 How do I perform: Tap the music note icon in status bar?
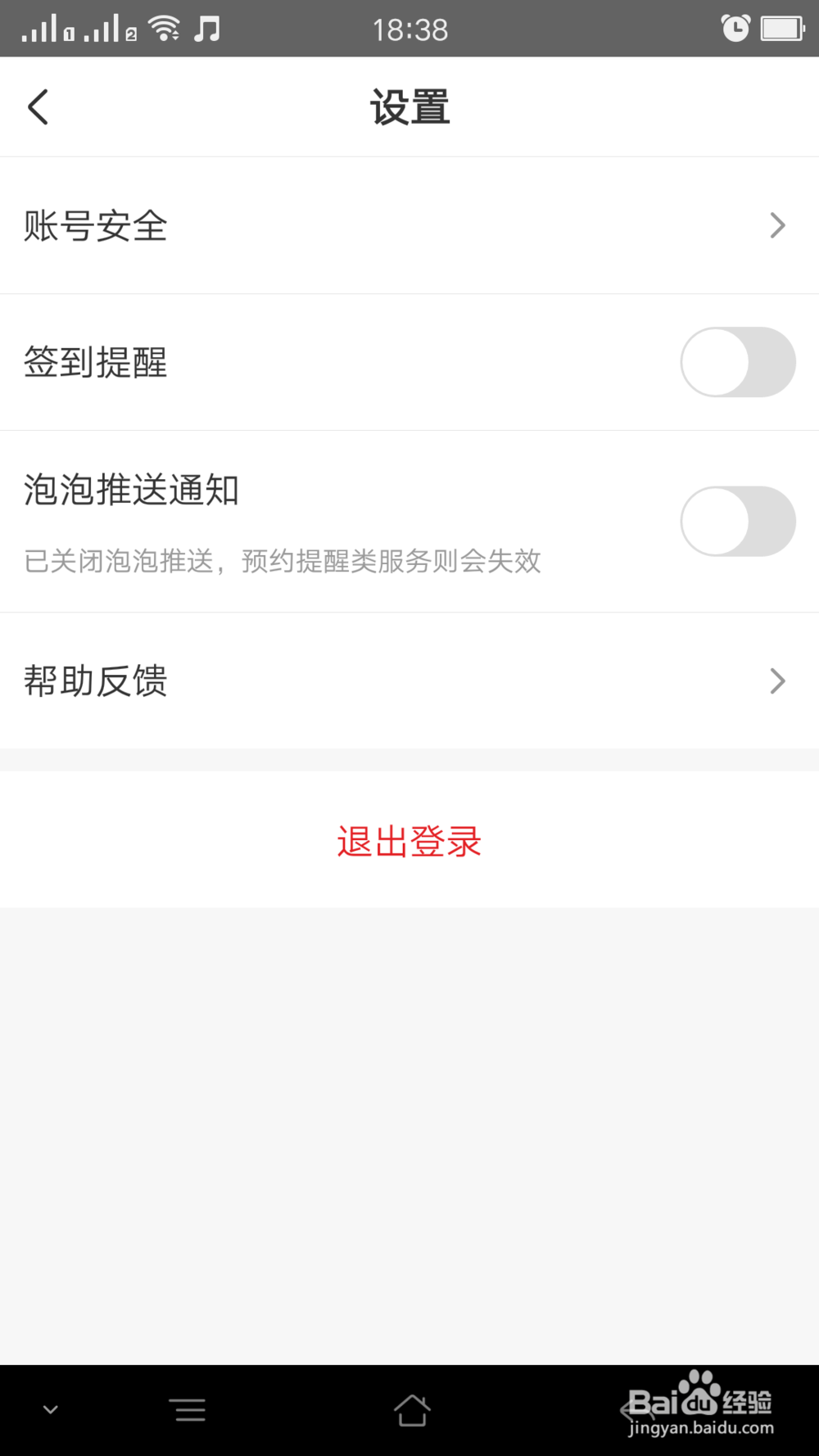(x=207, y=28)
